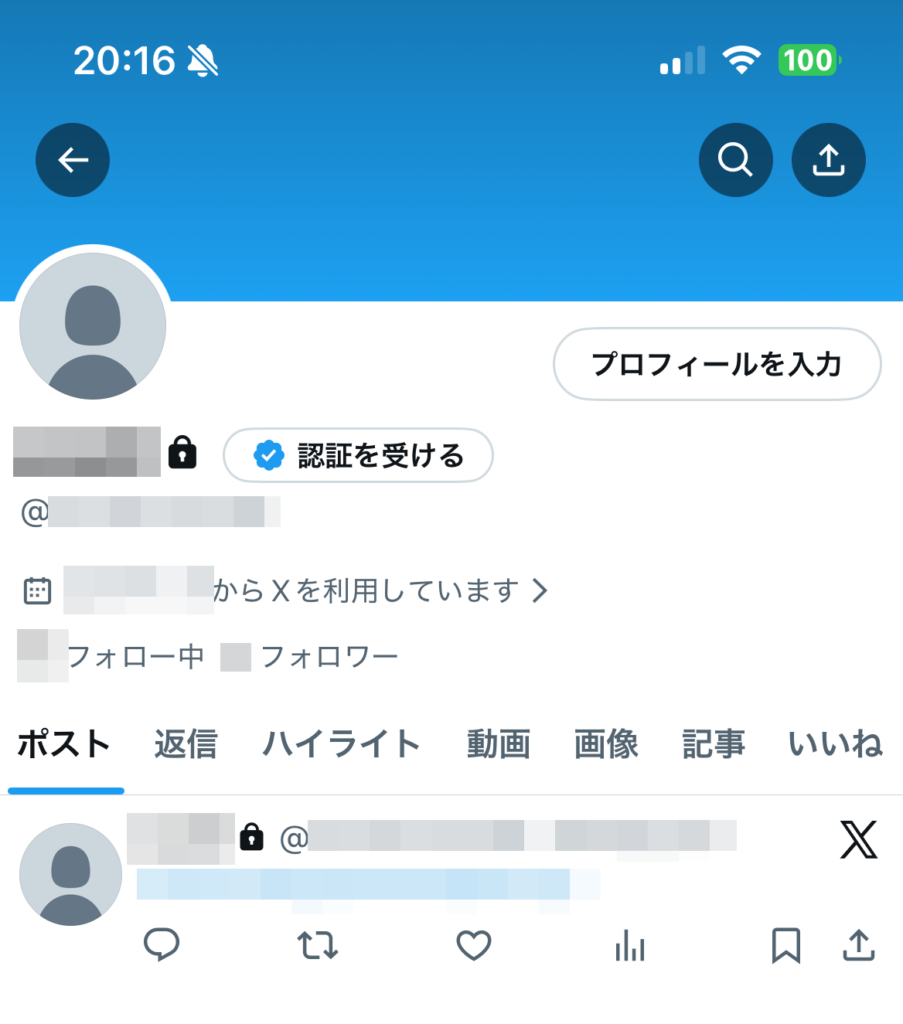Switch to the 記事 tab
This screenshot has width=903, height=1024.
713,744
